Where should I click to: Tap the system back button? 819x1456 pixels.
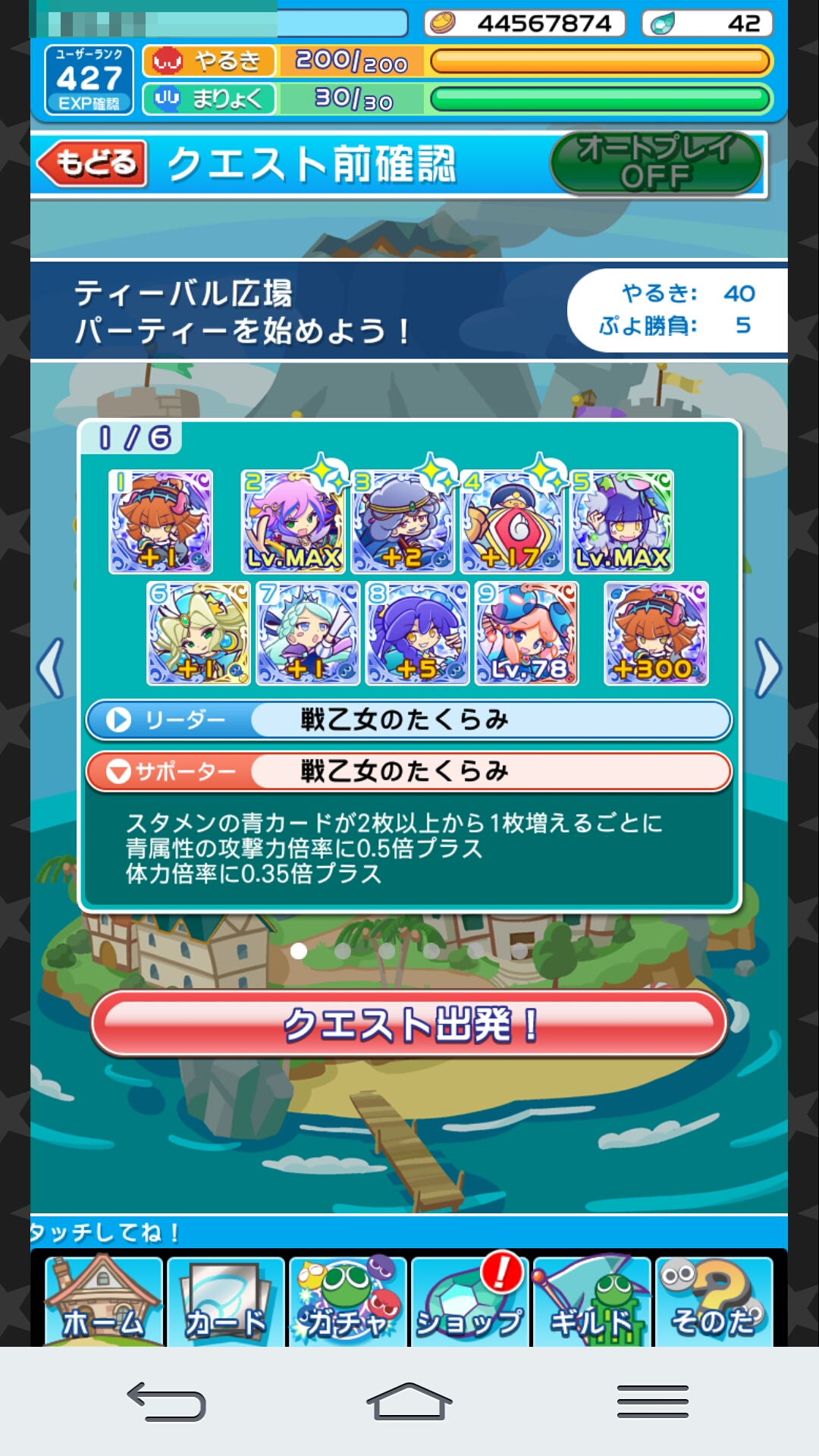click(167, 1401)
